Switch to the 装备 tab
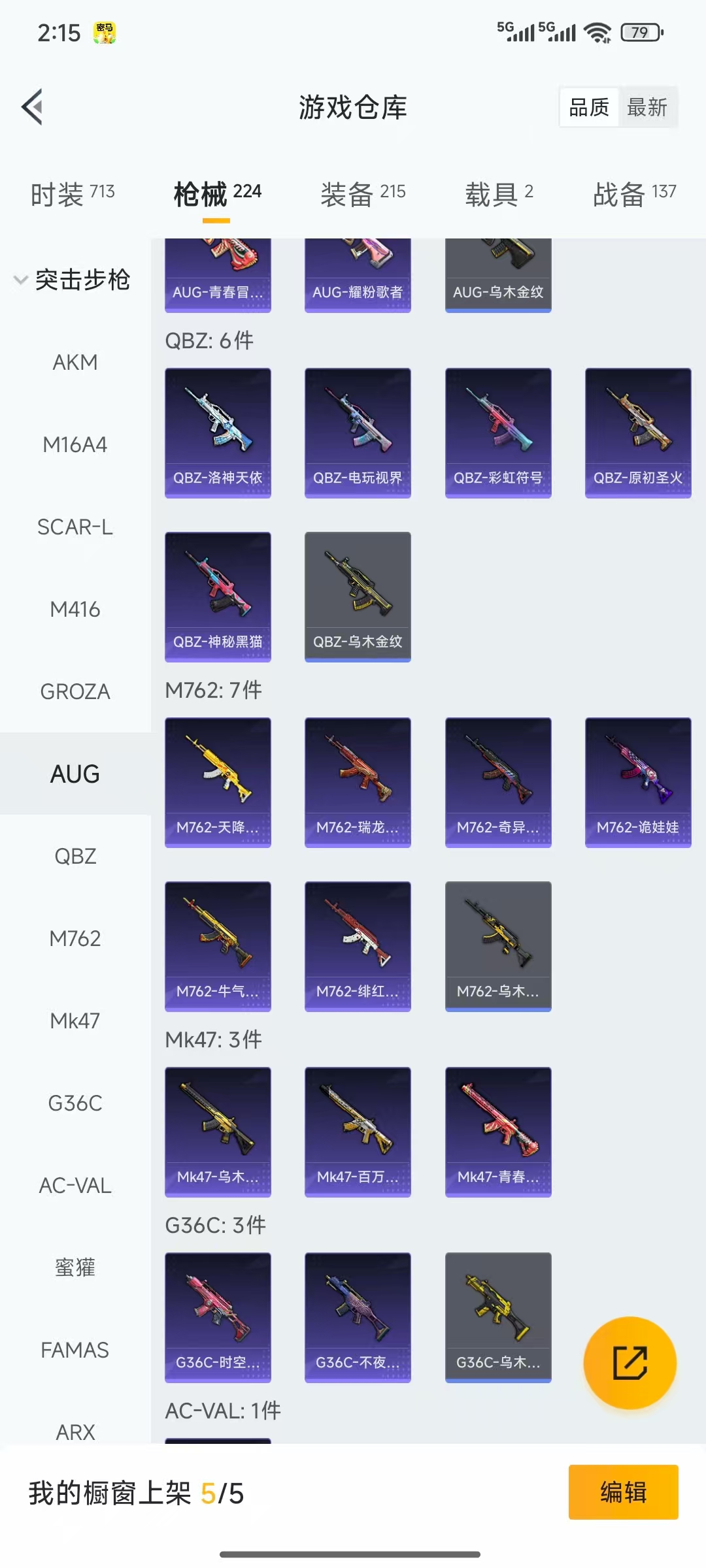Viewport: 706px width, 1568px height. tap(363, 194)
